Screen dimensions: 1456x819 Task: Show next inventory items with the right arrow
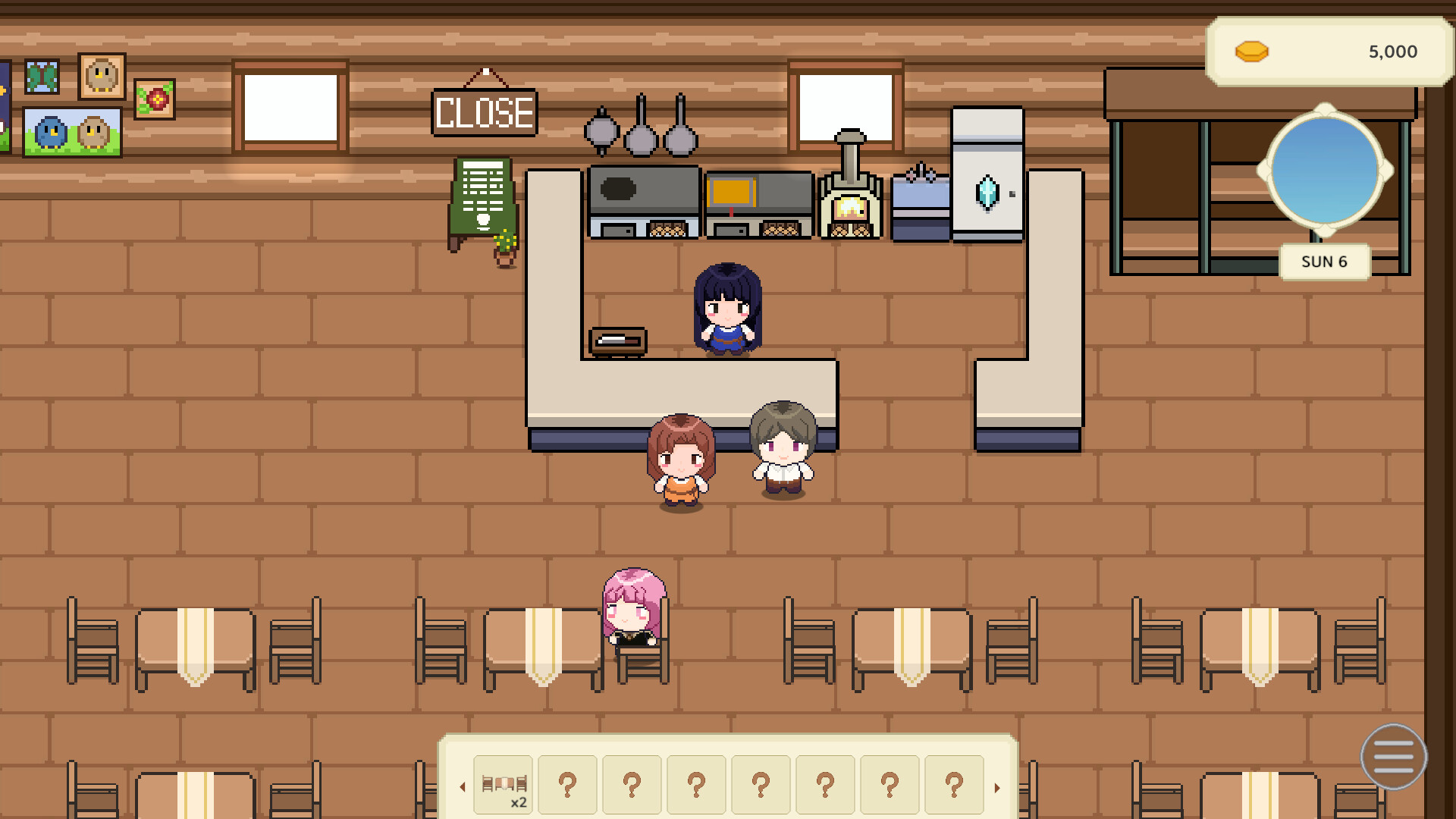click(x=997, y=787)
